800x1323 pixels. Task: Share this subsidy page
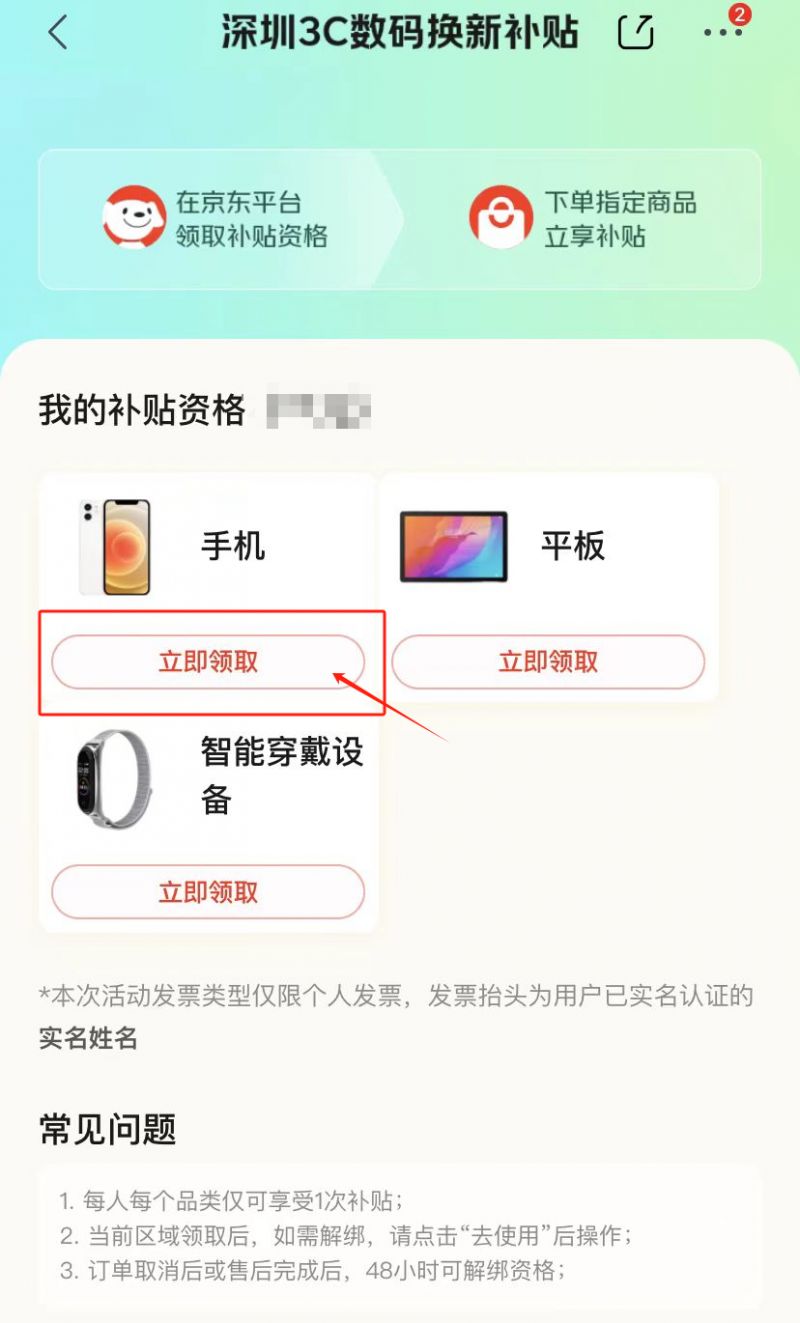[636, 32]
